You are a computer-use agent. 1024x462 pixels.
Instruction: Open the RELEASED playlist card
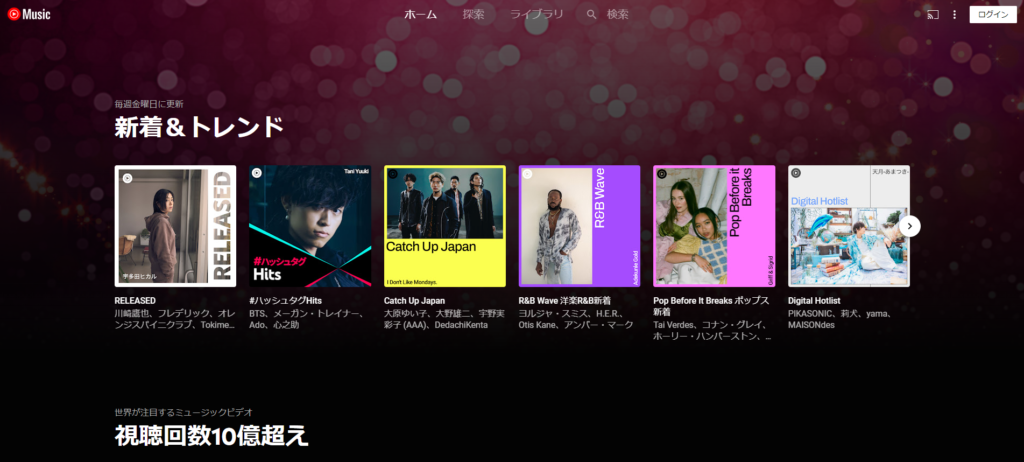point(175,226)
